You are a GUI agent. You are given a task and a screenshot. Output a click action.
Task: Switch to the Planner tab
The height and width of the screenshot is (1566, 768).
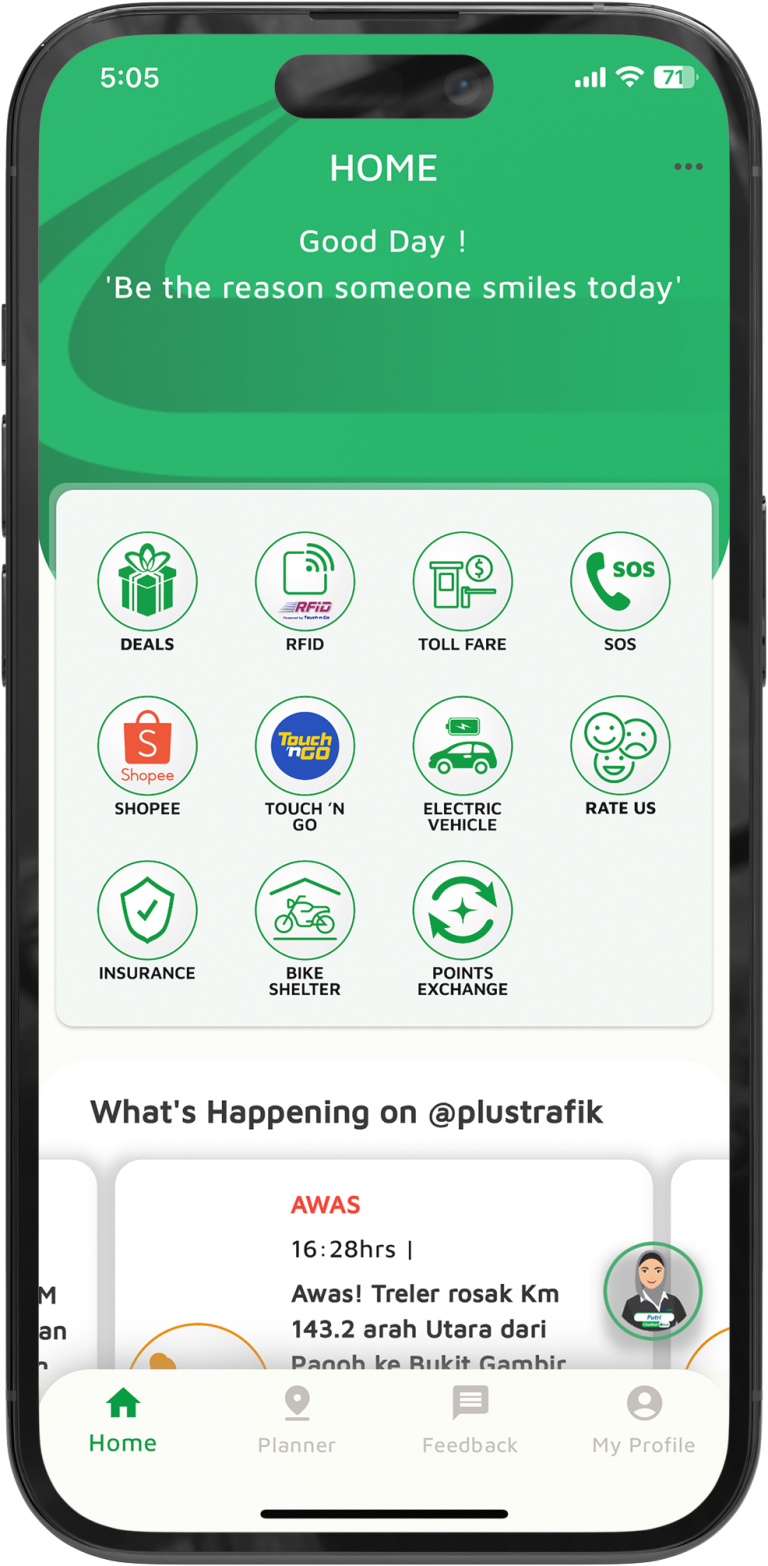[x=297, y=1420]
